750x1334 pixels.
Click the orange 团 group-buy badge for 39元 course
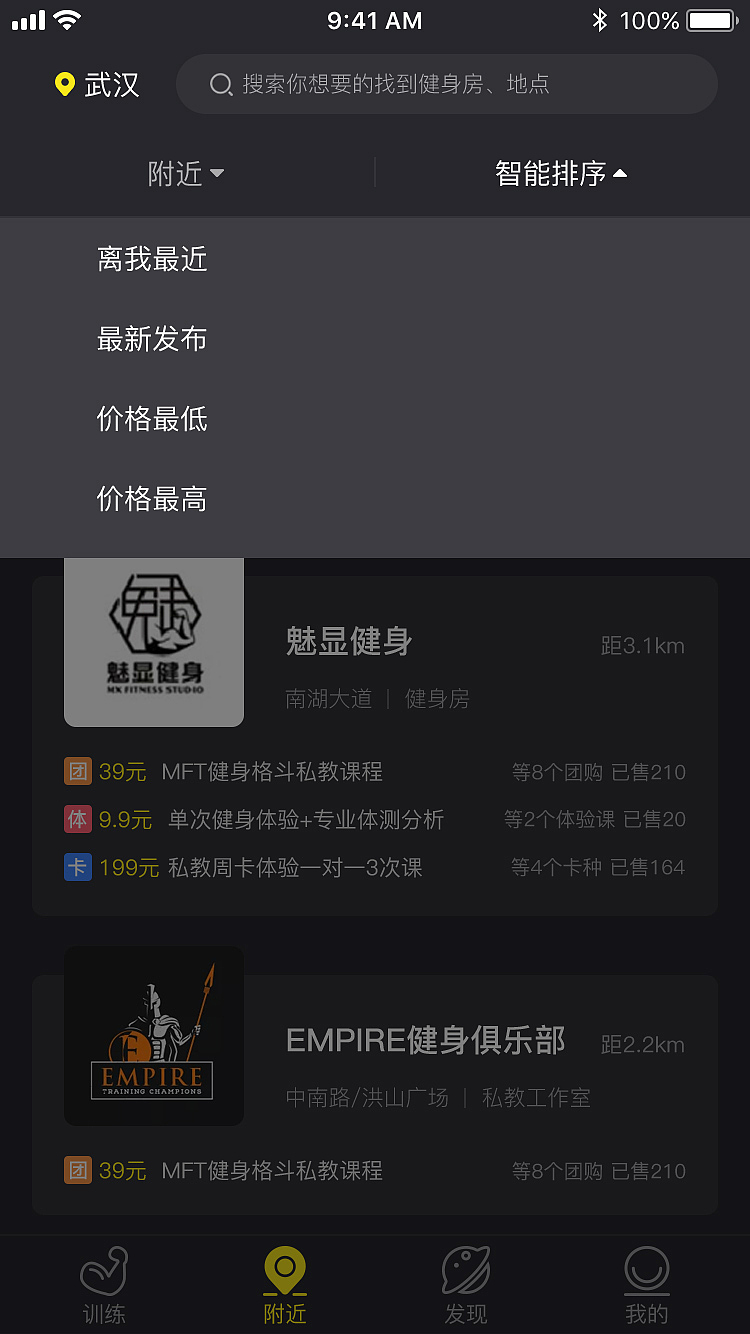(x=78, y=771)
